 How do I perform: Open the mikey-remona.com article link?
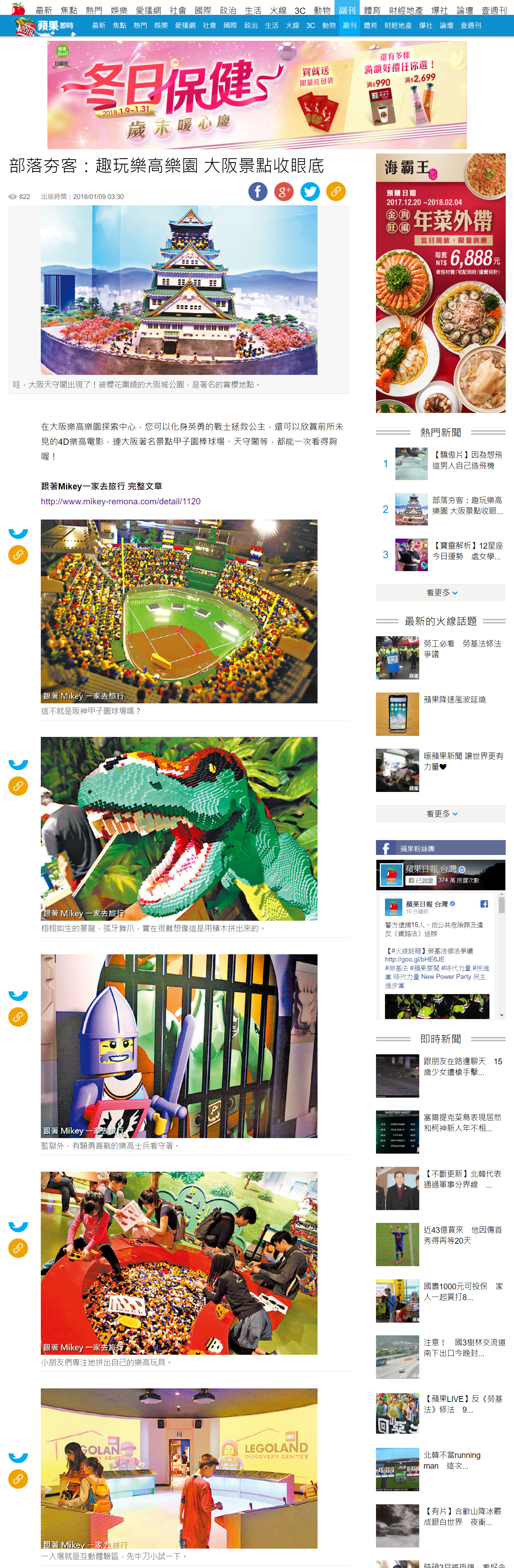(x=120, y=502)
